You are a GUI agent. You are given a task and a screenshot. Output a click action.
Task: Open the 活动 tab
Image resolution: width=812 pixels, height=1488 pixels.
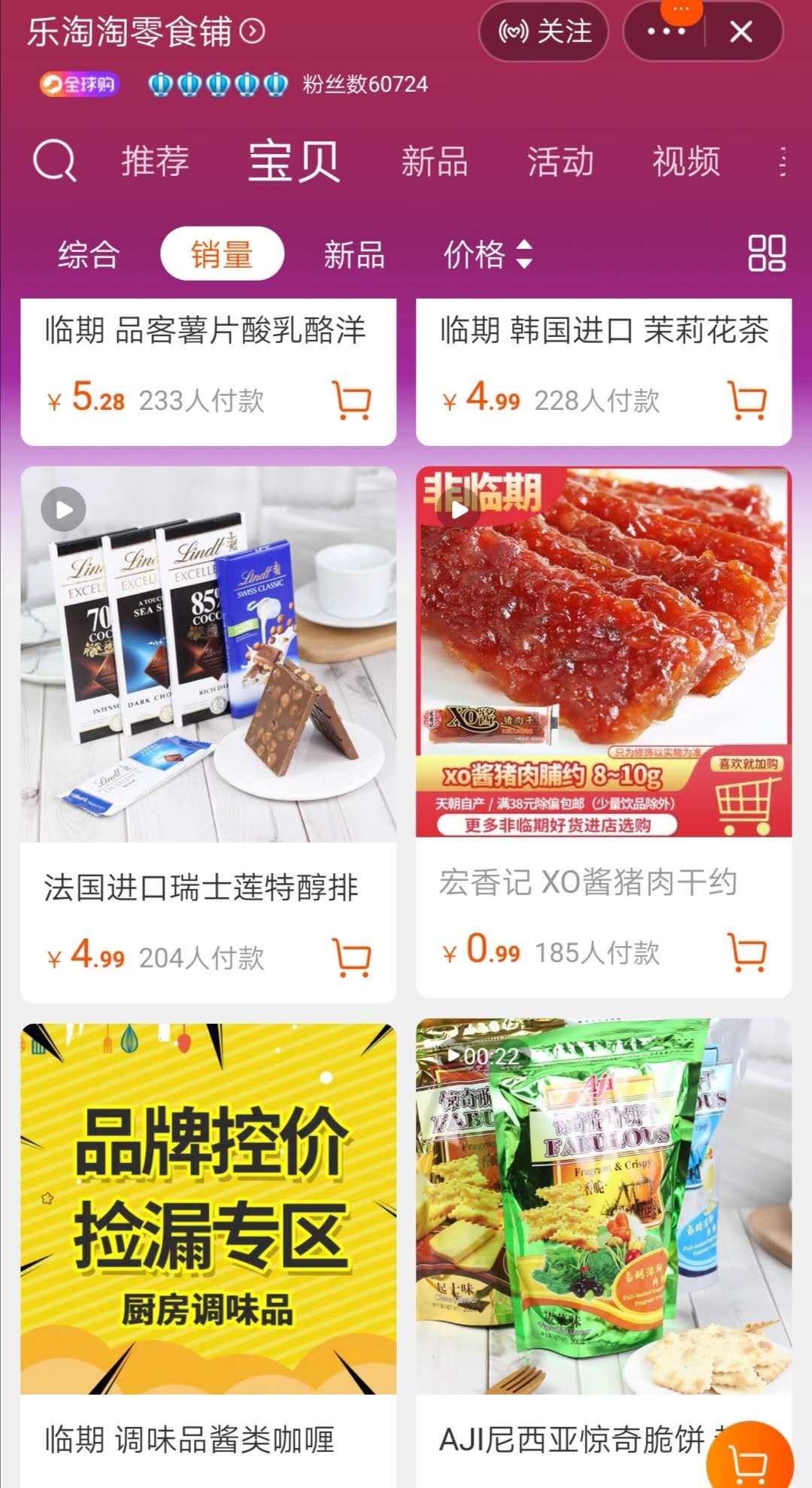pyautogui.click(x=560, y=162)
